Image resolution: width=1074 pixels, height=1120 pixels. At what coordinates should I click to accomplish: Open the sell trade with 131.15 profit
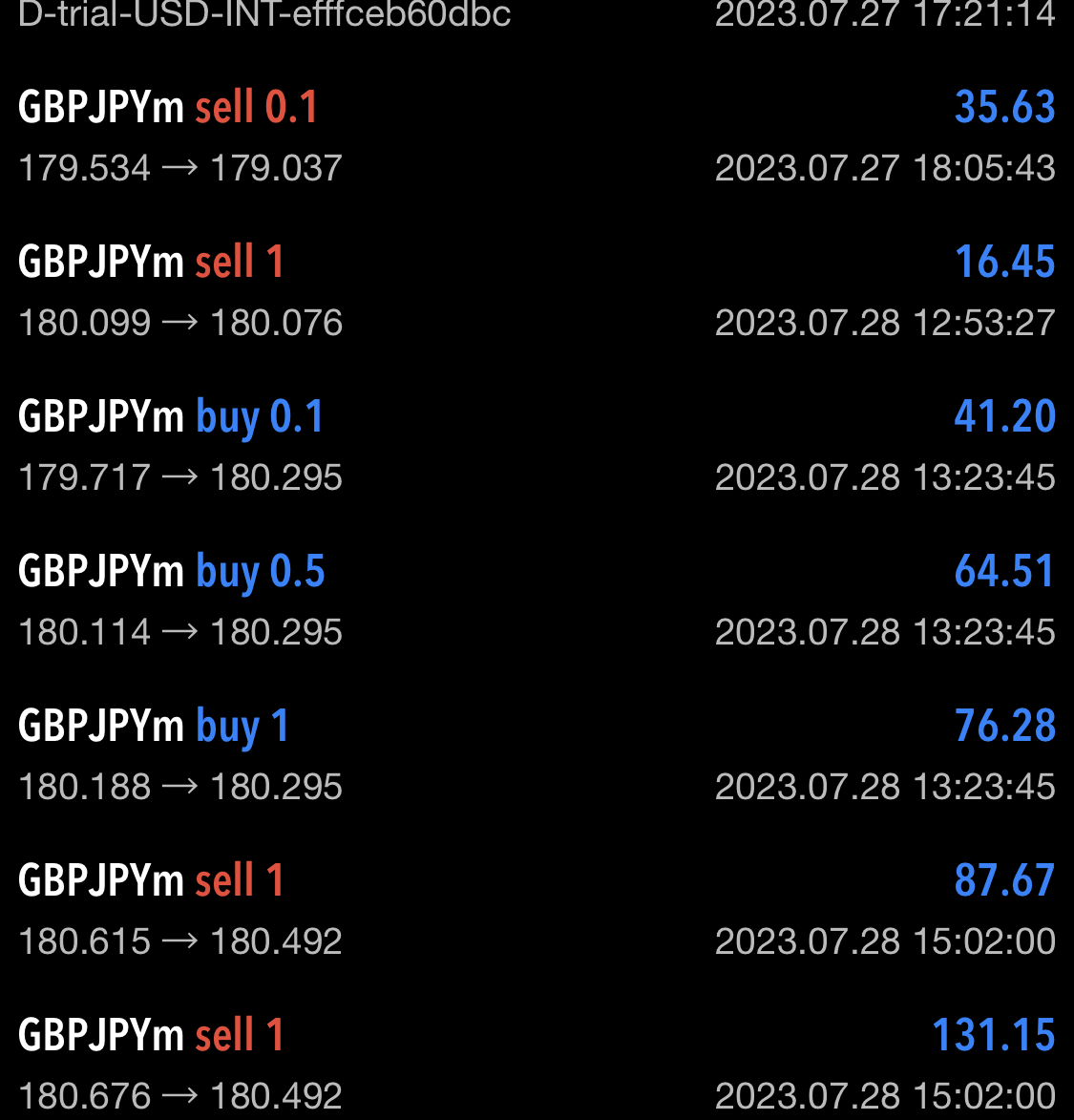coord(537,1065)
